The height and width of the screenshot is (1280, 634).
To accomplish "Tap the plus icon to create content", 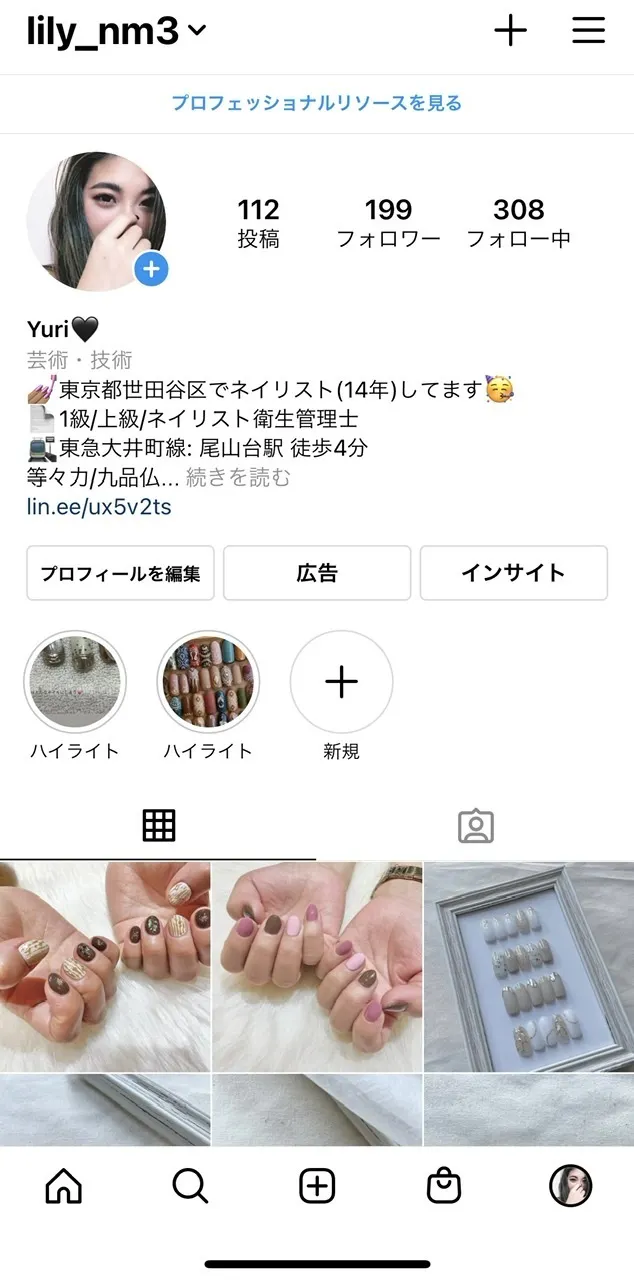I will (x=510, y=31).
